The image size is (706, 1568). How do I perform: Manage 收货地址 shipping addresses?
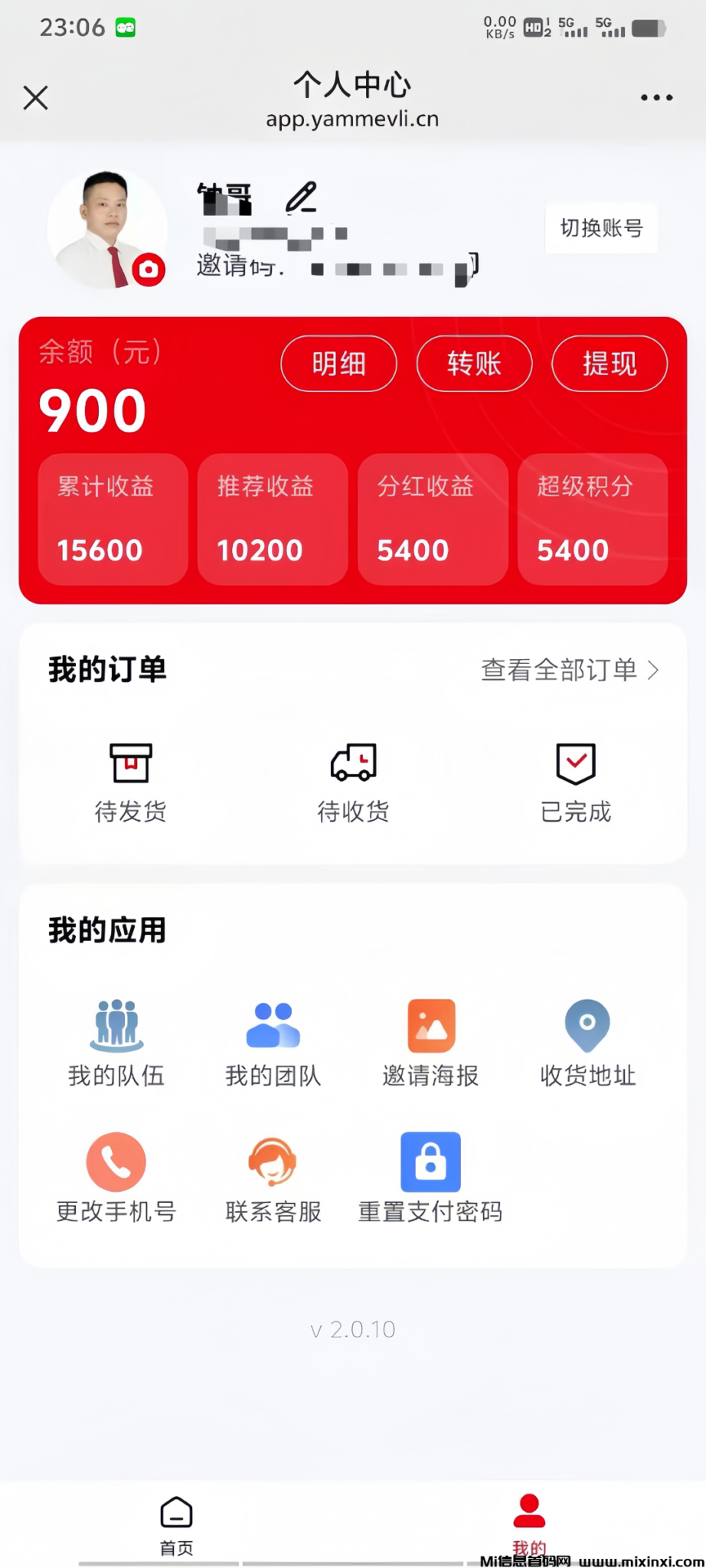[x=587, y=1043]
